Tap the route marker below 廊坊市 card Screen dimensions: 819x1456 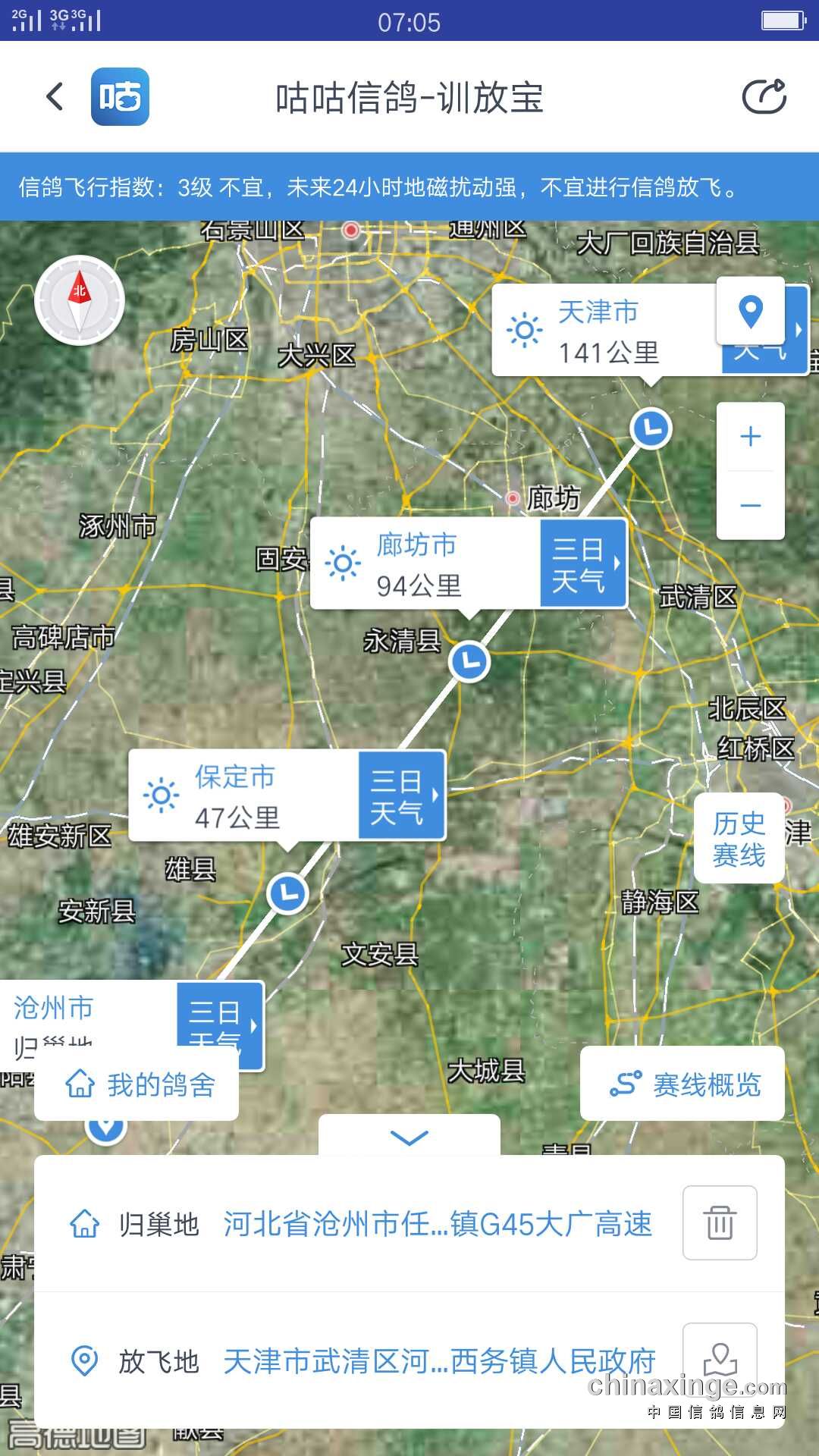pos(470,662)
